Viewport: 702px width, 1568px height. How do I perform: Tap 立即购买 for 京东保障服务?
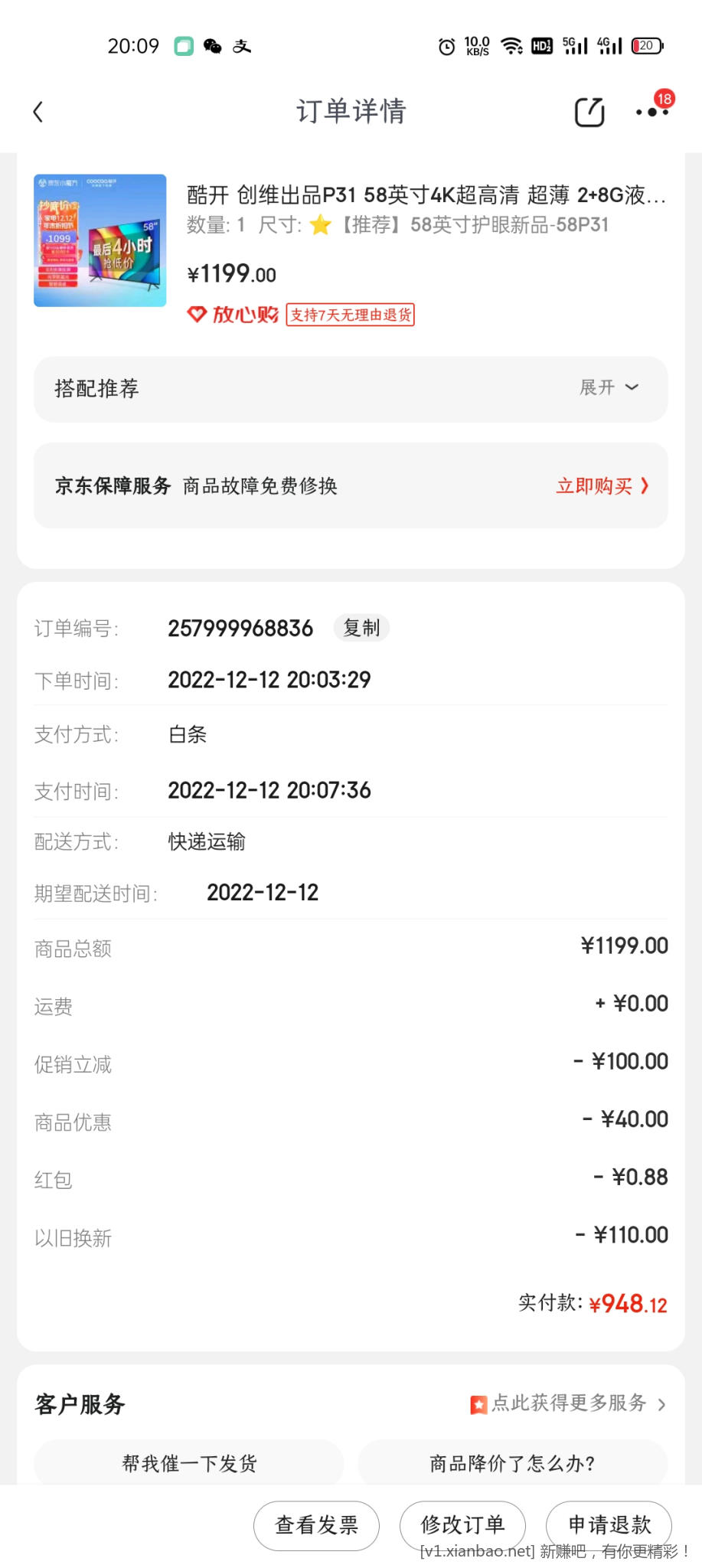click(602, 486)
